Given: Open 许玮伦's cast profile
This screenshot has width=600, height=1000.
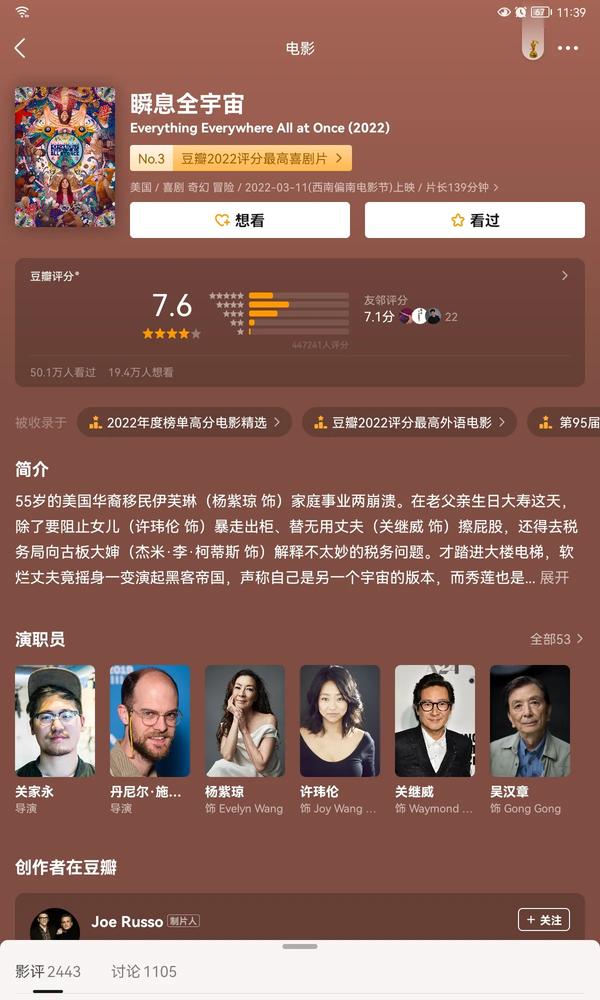Looking at the screenshot, I should (340, 722).
